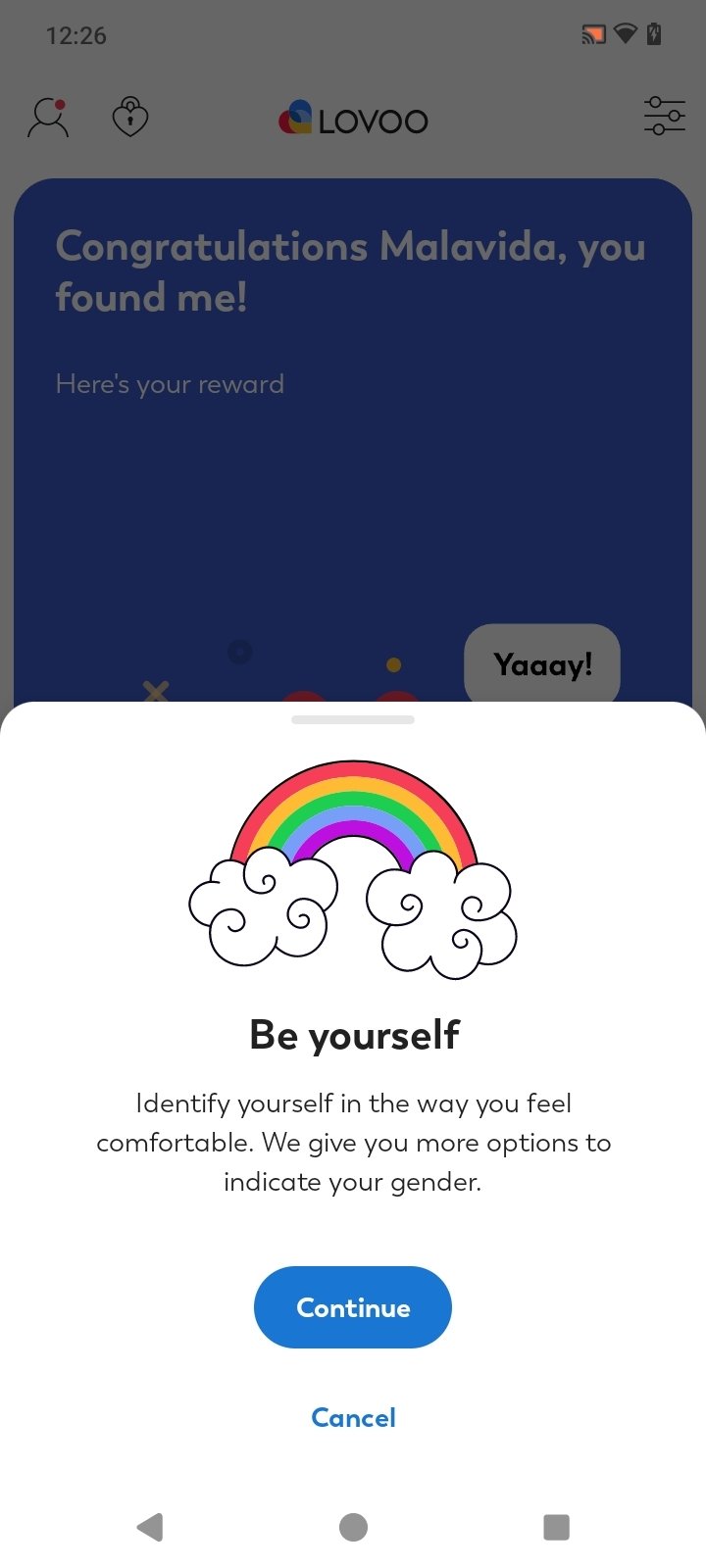The height and width of the screenshot is (1568, 706).
Task: Tap the Continue button
Action: 353,1307
